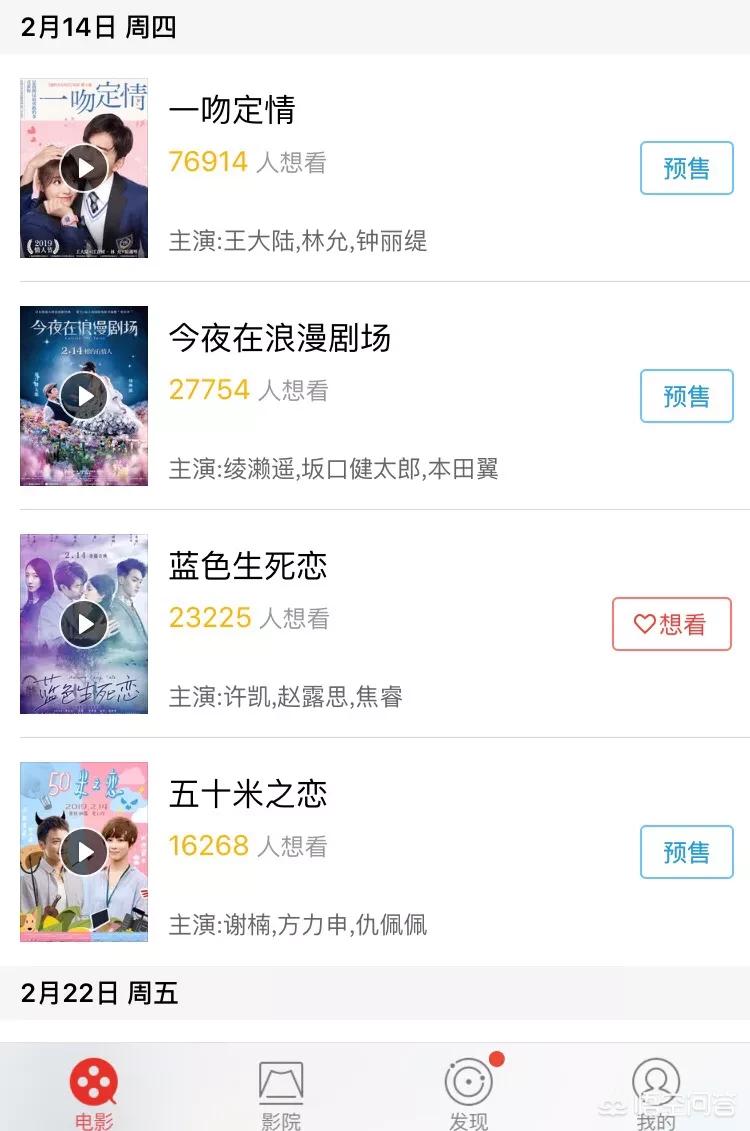Switch to the 电影 tab
Screen dimensions: 750x1131
(x=94, y=1092)
